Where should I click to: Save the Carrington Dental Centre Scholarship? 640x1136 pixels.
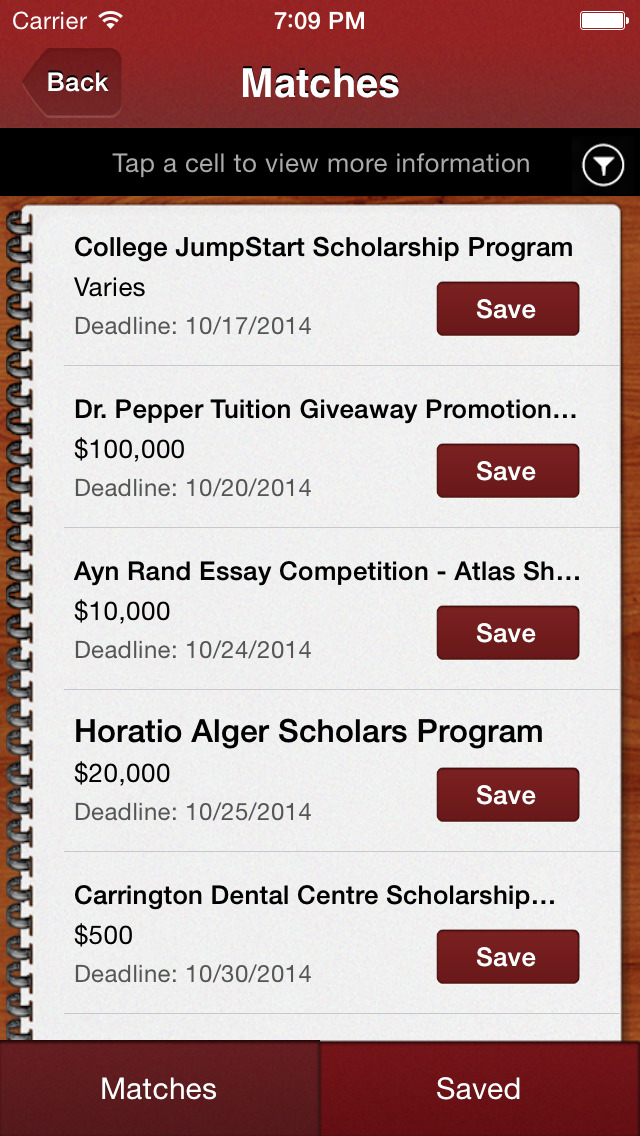(x=507, y=957)
